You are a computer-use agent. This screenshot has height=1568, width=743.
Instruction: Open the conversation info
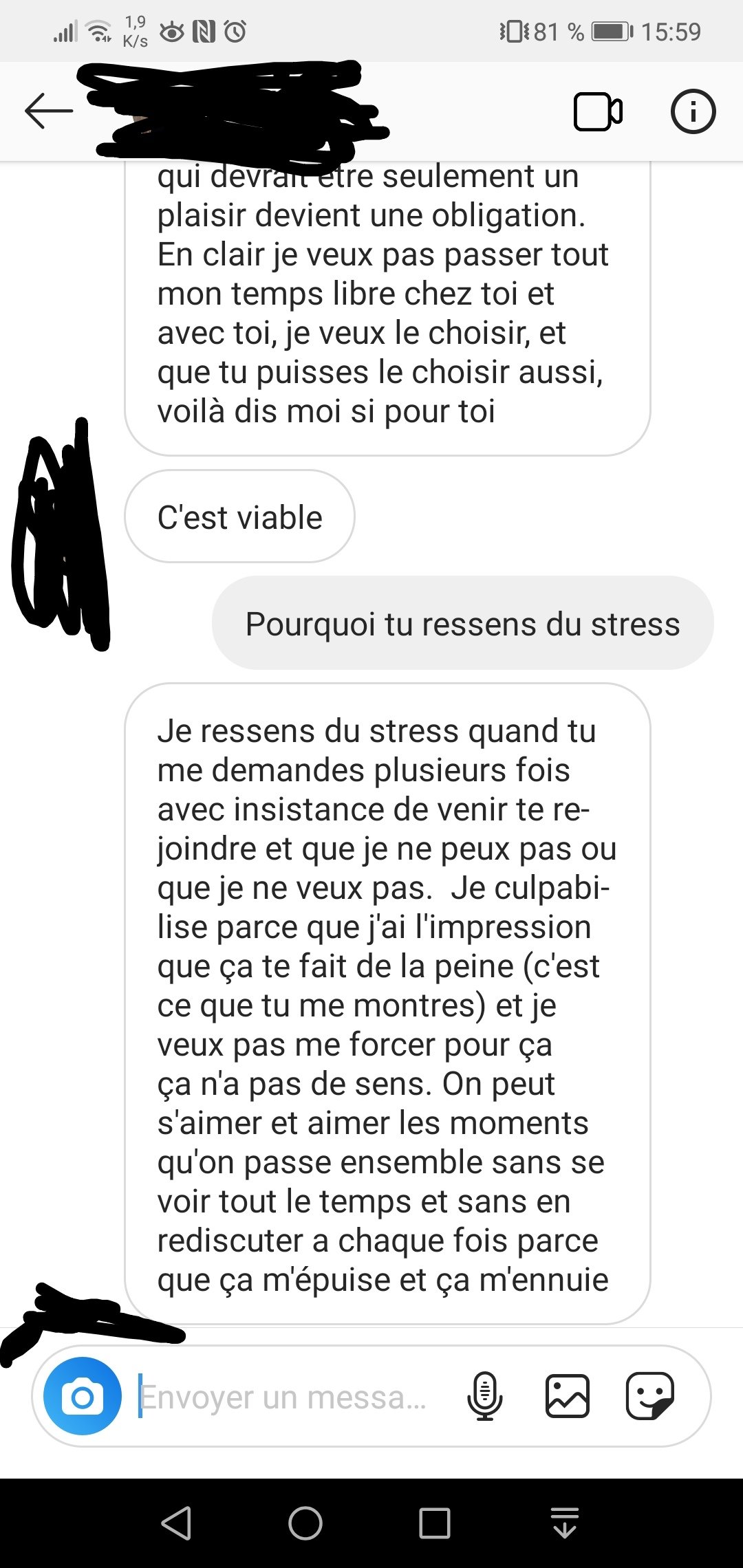(x=693, y=111)
